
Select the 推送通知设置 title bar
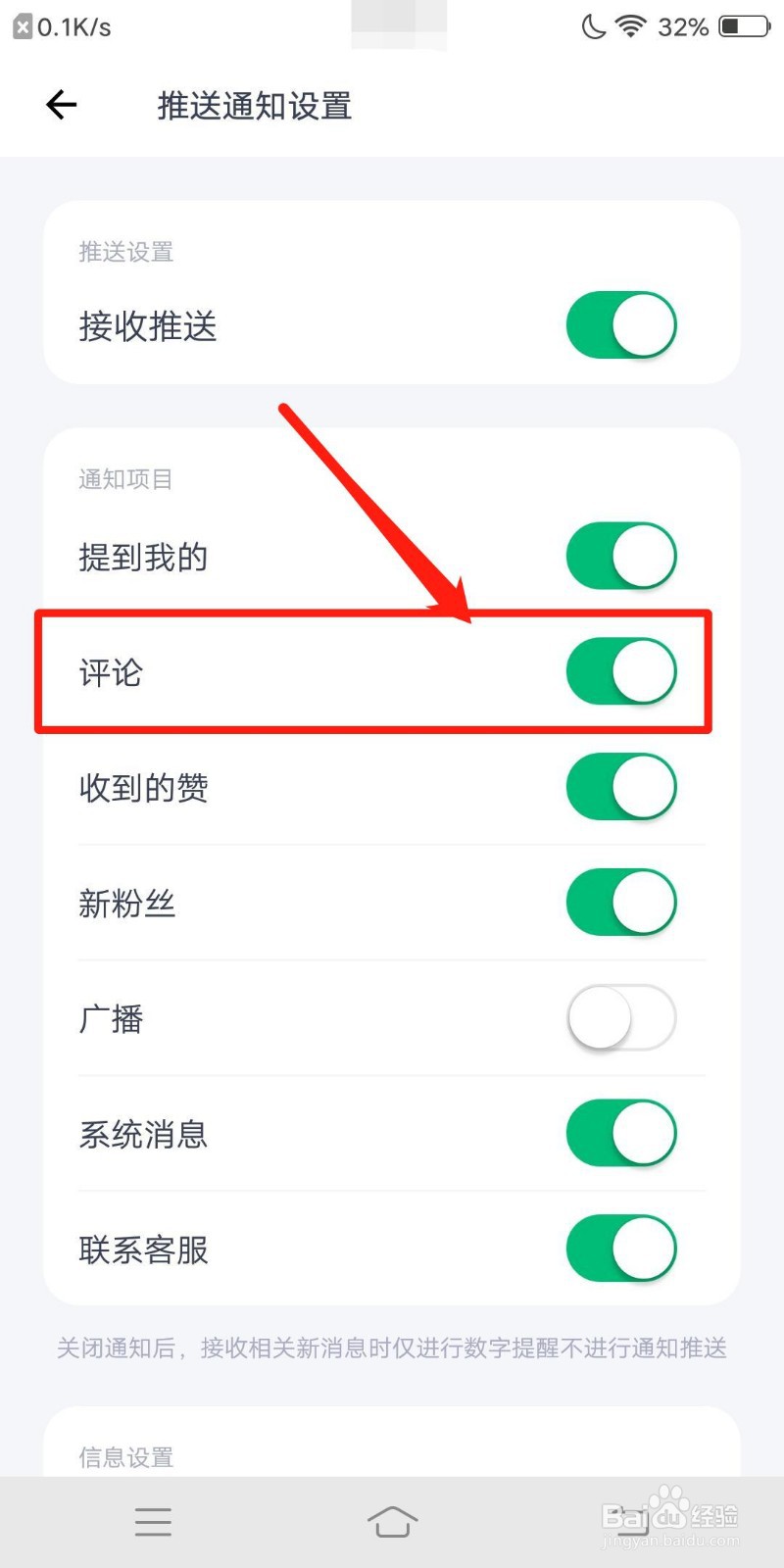tap(256, 106)
